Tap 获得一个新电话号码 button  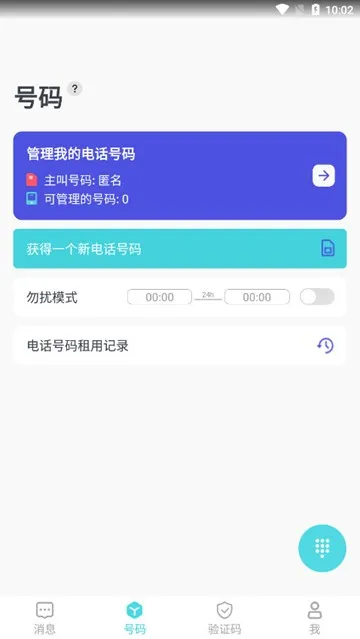pyautogui.click(x=180, y=249)
